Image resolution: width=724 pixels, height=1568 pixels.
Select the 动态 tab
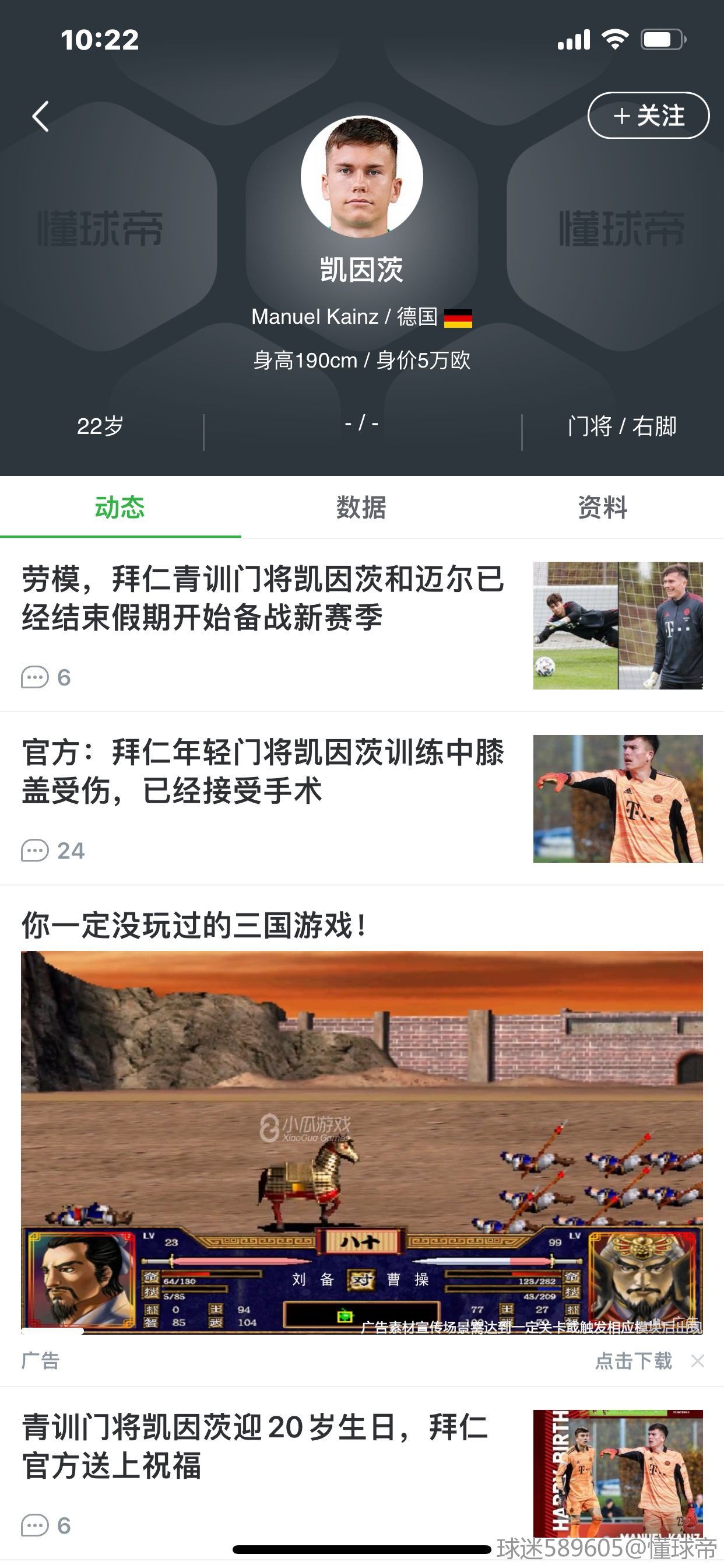coord(120,507)
